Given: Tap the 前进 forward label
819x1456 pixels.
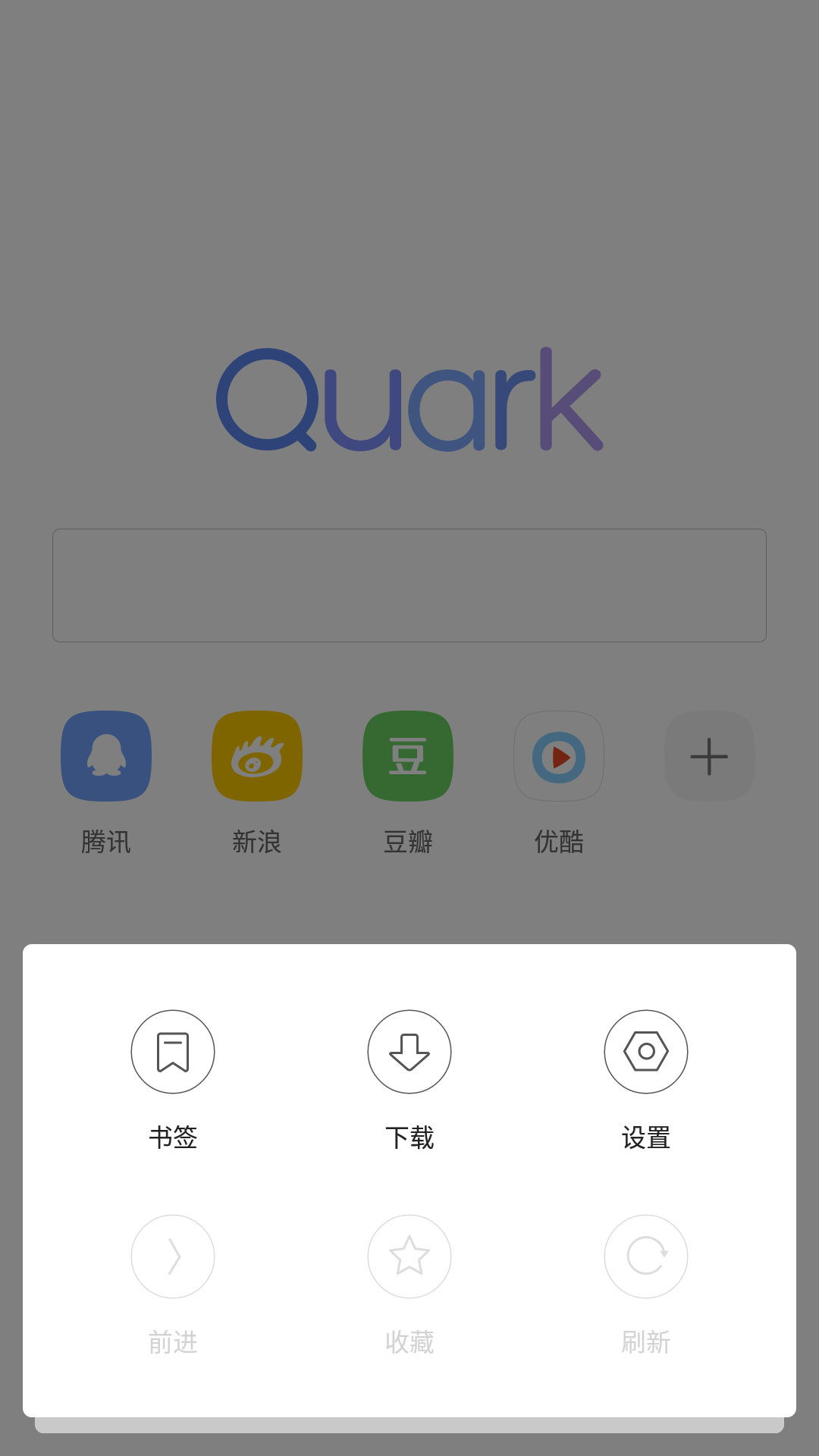Looking at the screenshot, I should tap(173, 1342).
